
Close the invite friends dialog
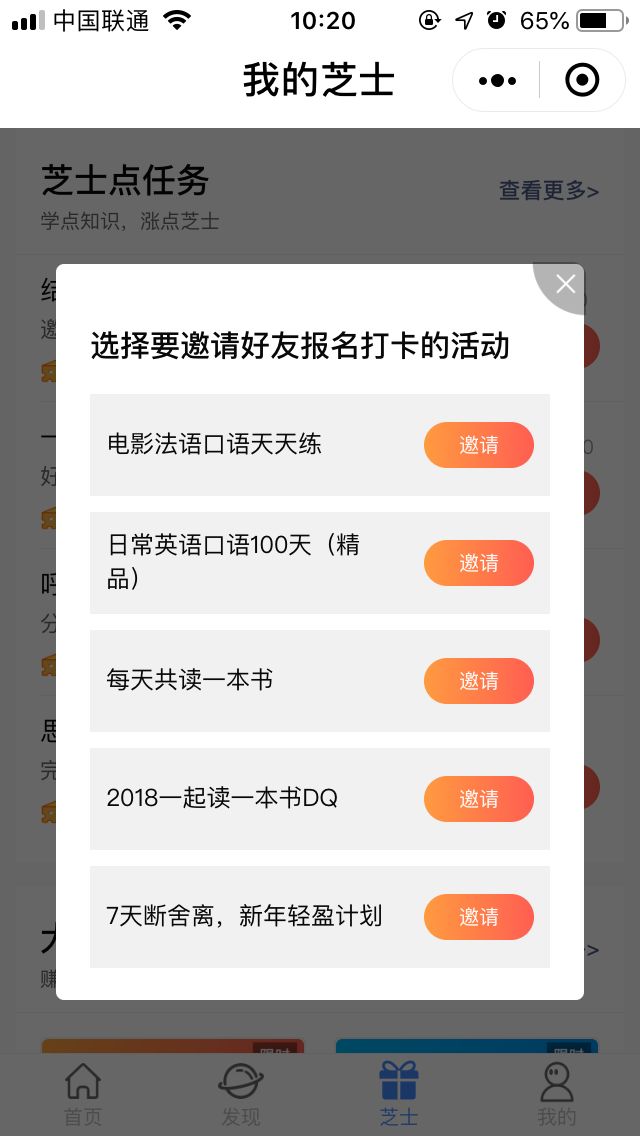point(565,285)
